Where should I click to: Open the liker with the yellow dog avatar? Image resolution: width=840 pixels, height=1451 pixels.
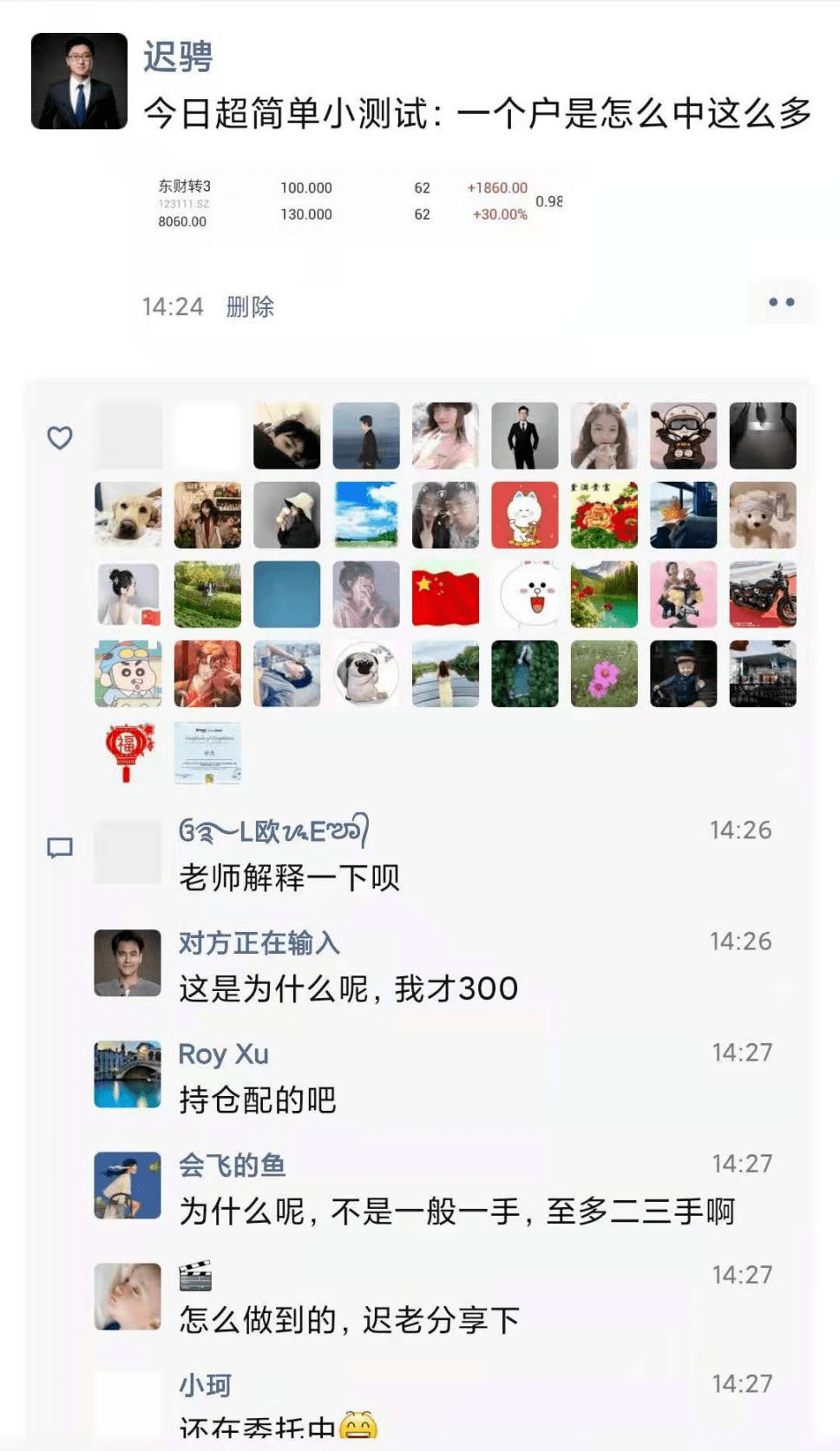click(x=128, y=515)
